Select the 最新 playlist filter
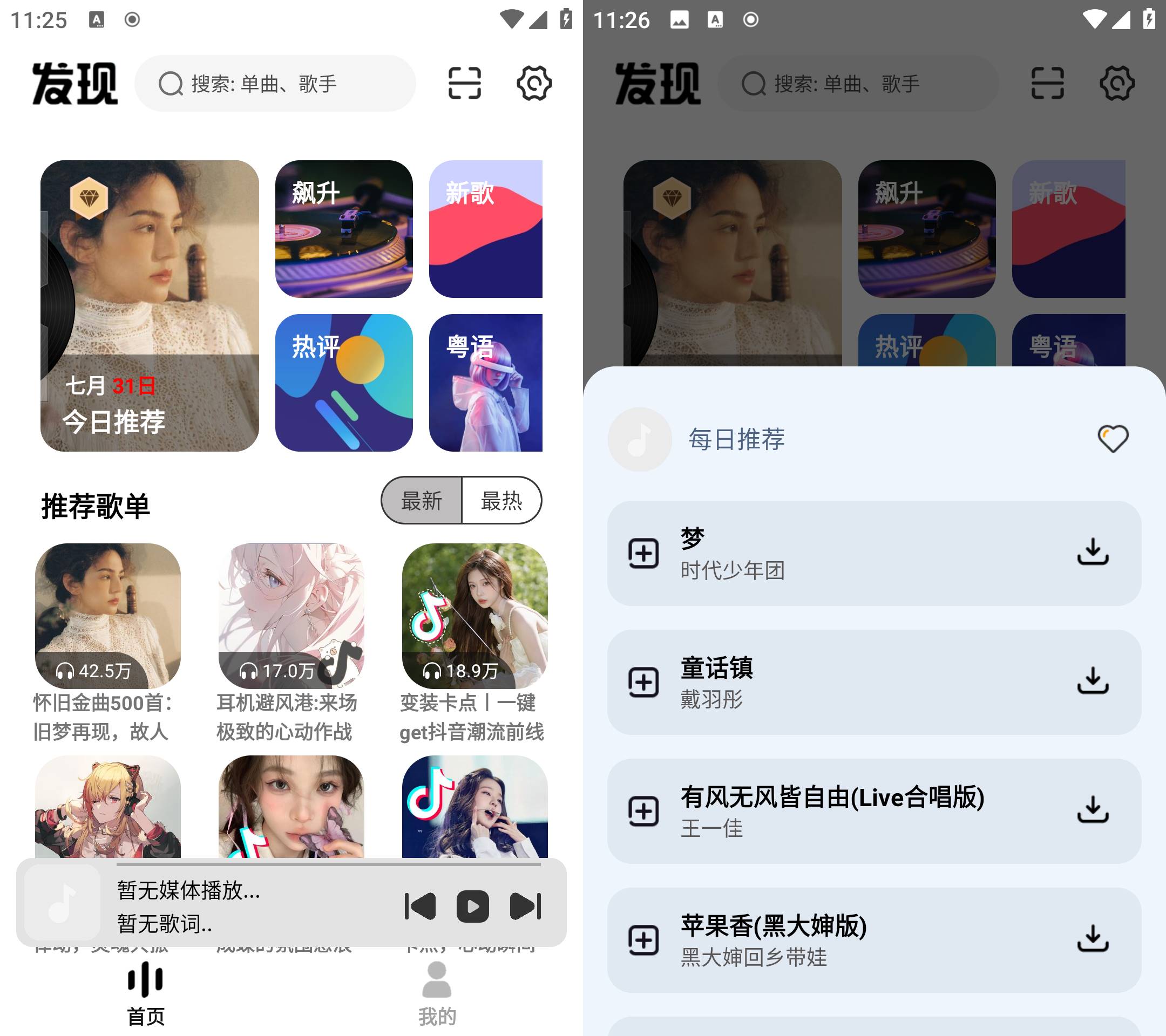 [422, 501]
